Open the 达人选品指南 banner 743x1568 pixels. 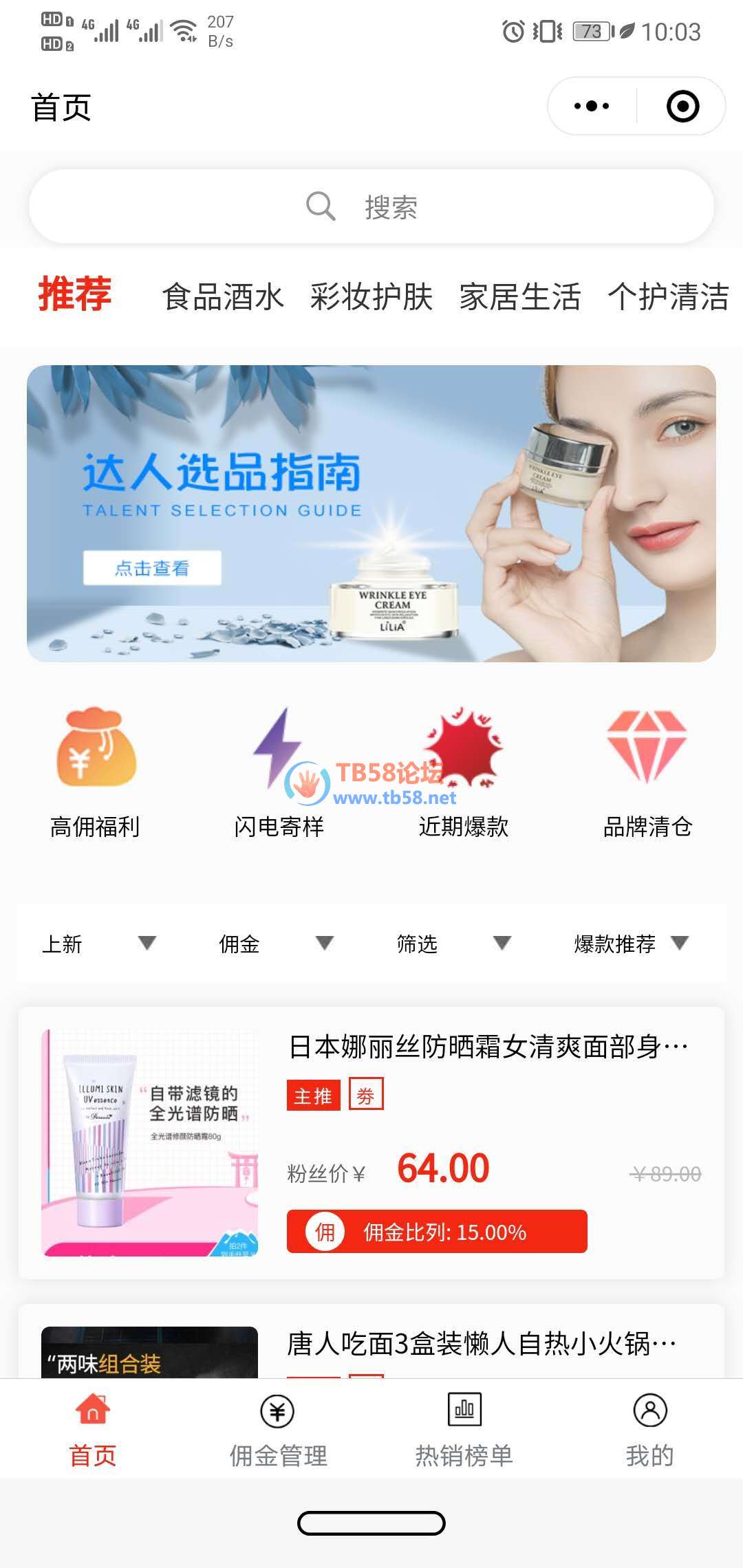[371, 513]
